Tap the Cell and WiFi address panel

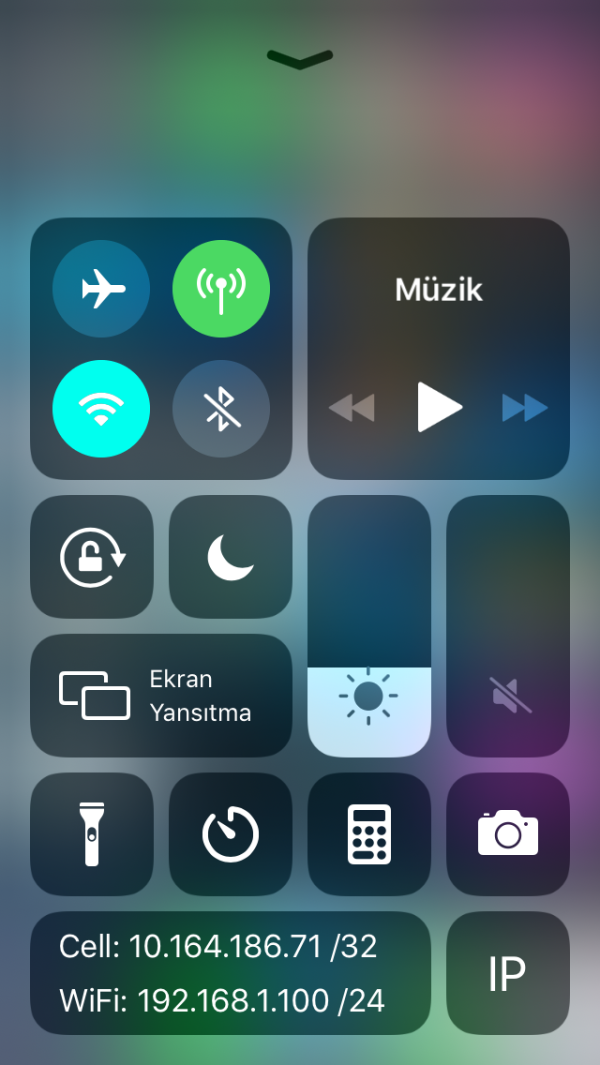230,973
